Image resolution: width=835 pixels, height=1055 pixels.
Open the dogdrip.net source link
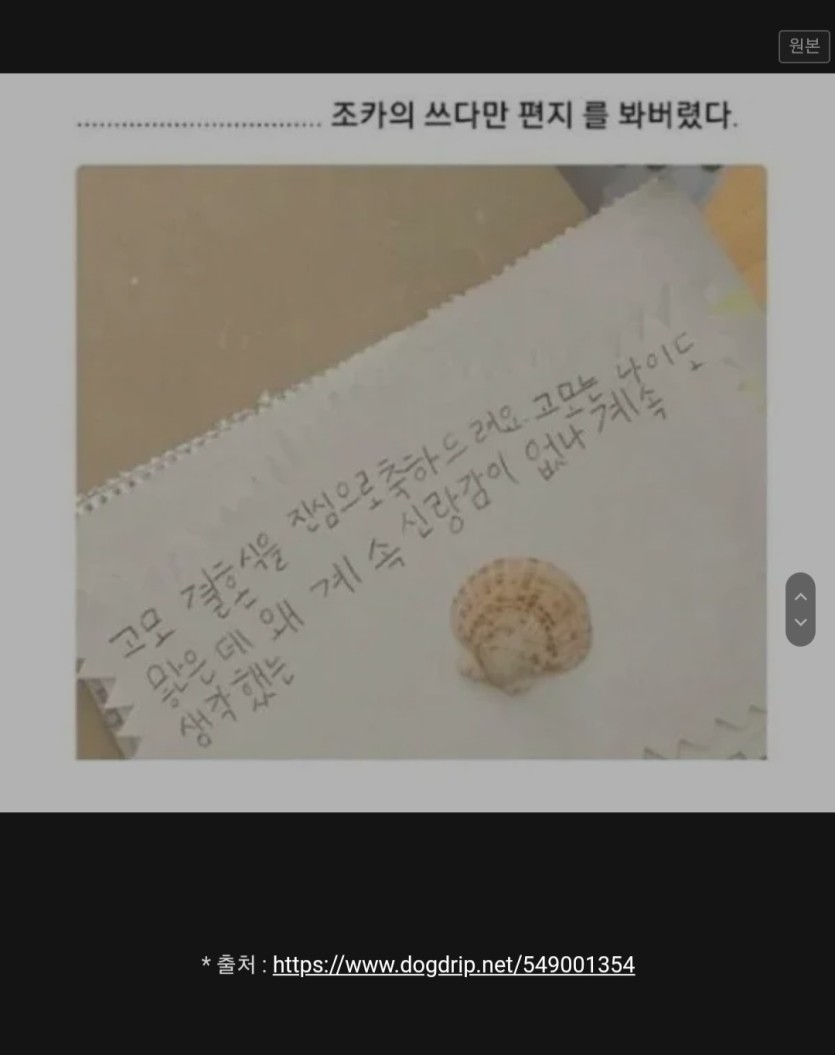click(453, 965)
